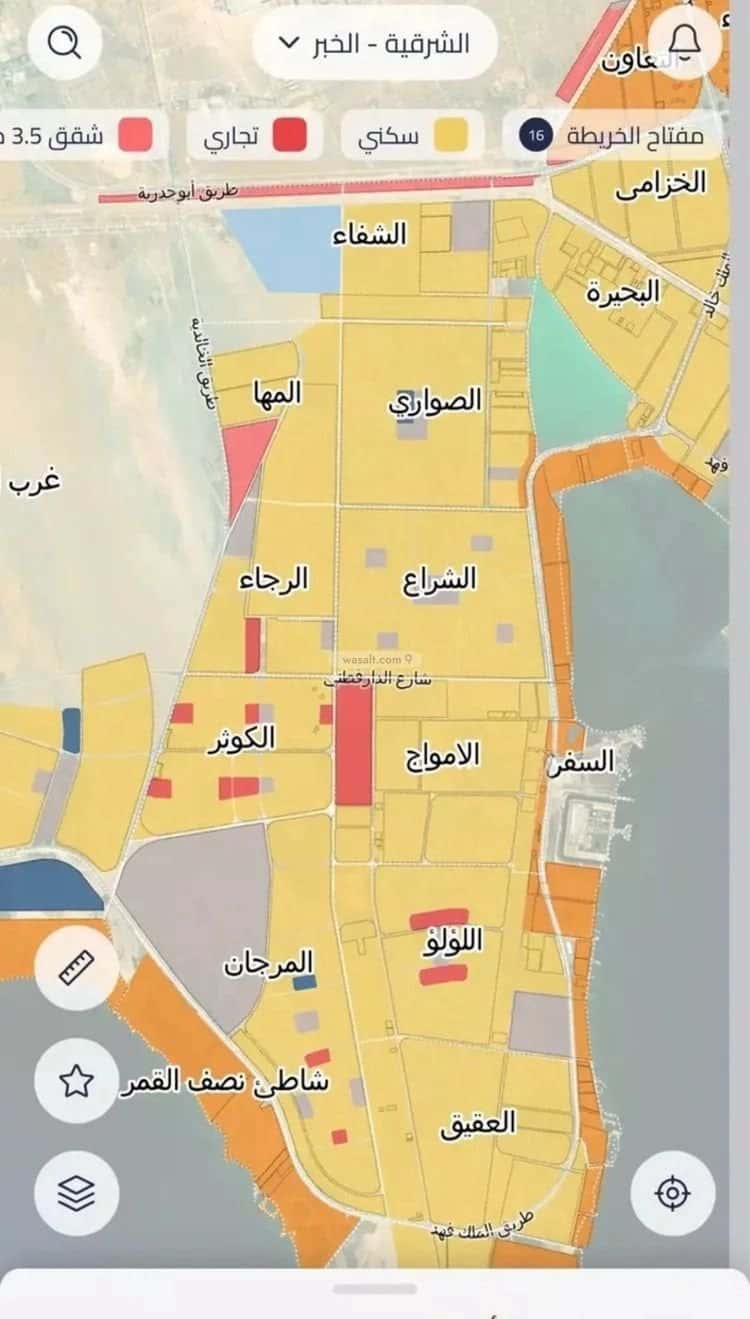
Task: Select the شقق 3.5 legend chip
Action: click(80, 135)
